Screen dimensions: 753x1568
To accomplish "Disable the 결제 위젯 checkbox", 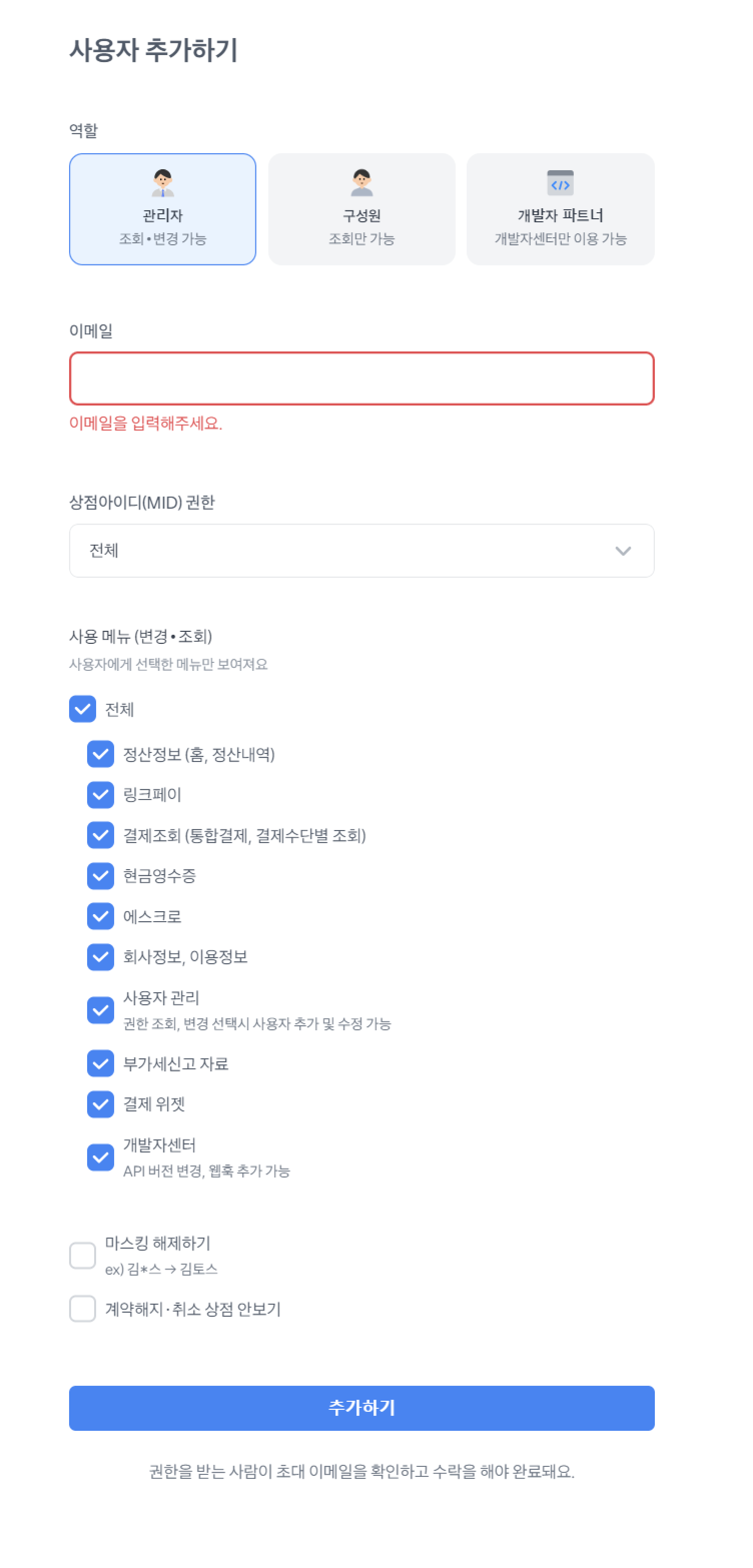I will tap(101, 1103).
